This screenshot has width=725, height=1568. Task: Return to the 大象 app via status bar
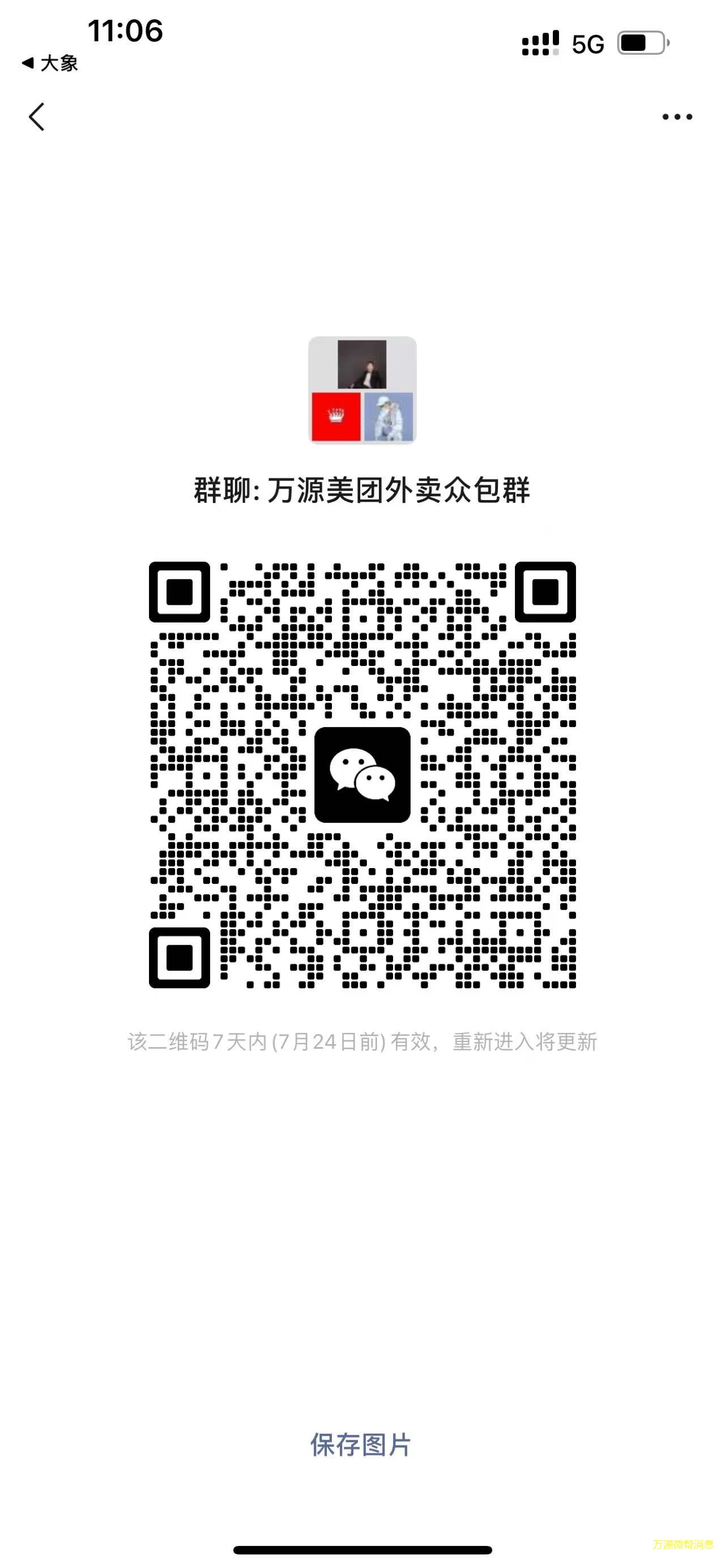50,63
